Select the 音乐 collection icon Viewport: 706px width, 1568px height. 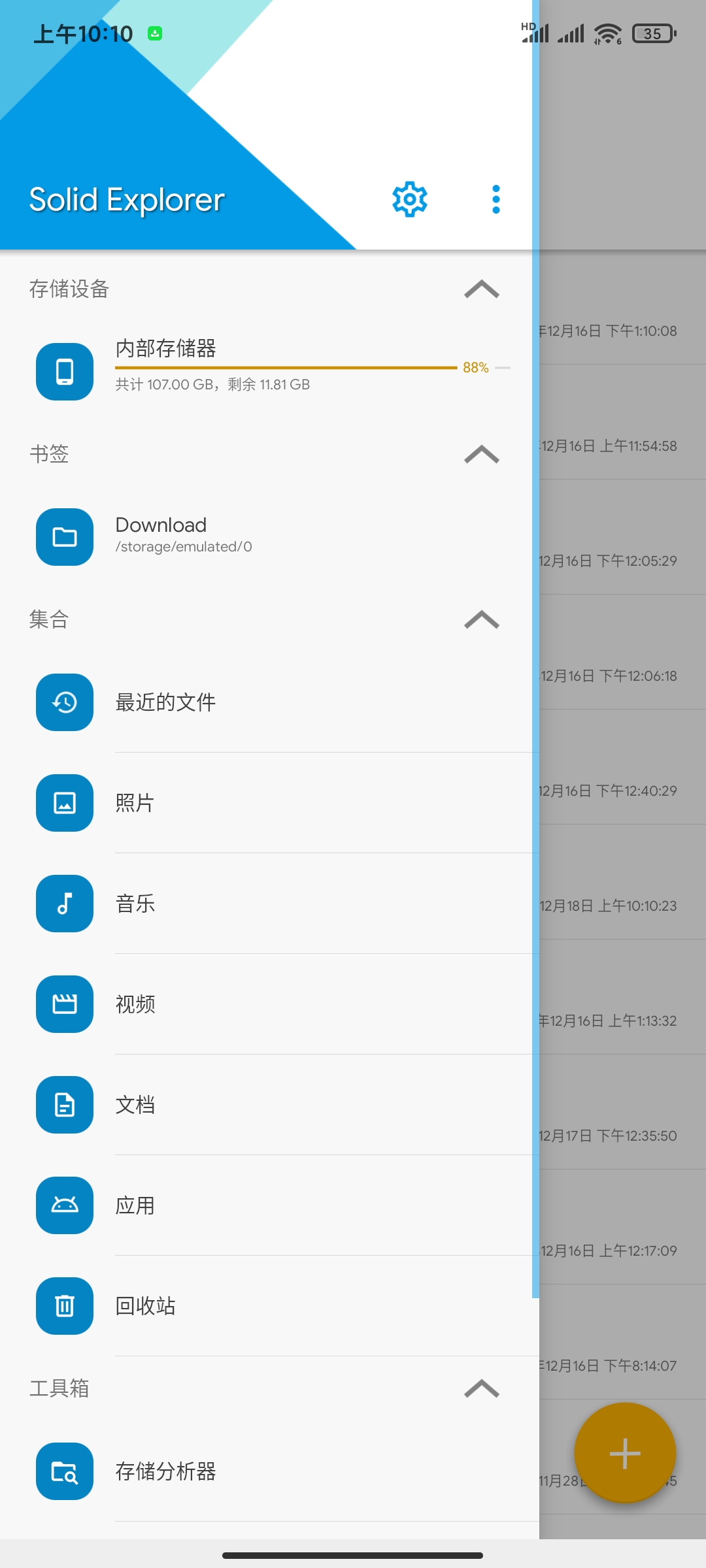(x=63, y=905)
